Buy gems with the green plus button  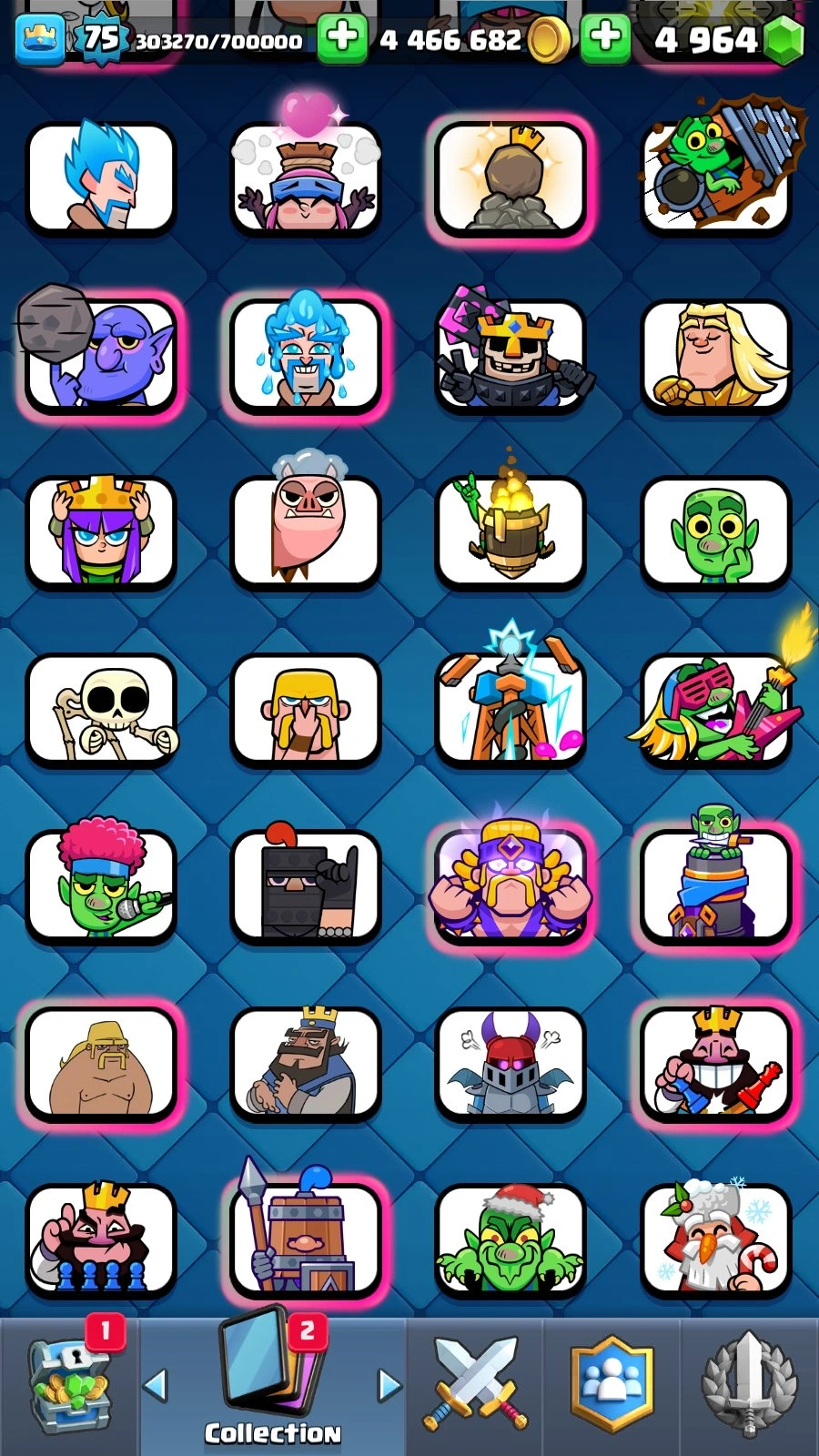[x=605, y=39]
